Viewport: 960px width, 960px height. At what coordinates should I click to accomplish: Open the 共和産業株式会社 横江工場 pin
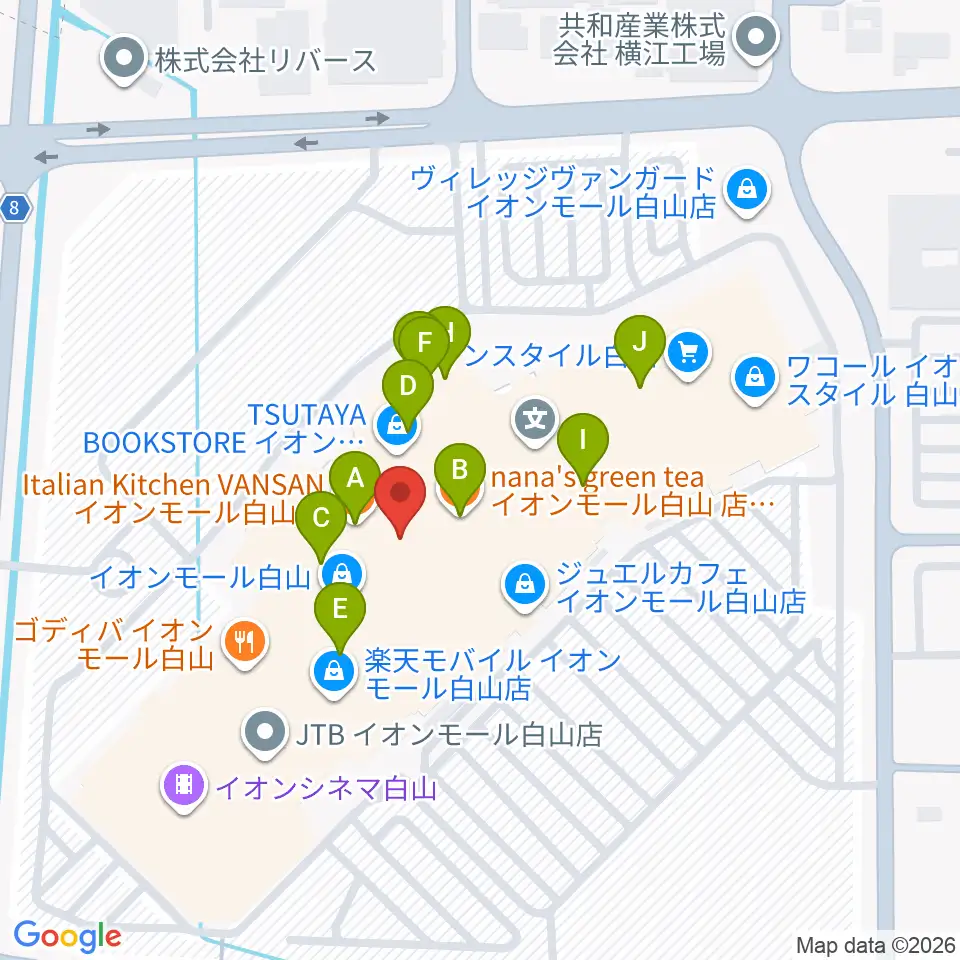tap(756, 39)
